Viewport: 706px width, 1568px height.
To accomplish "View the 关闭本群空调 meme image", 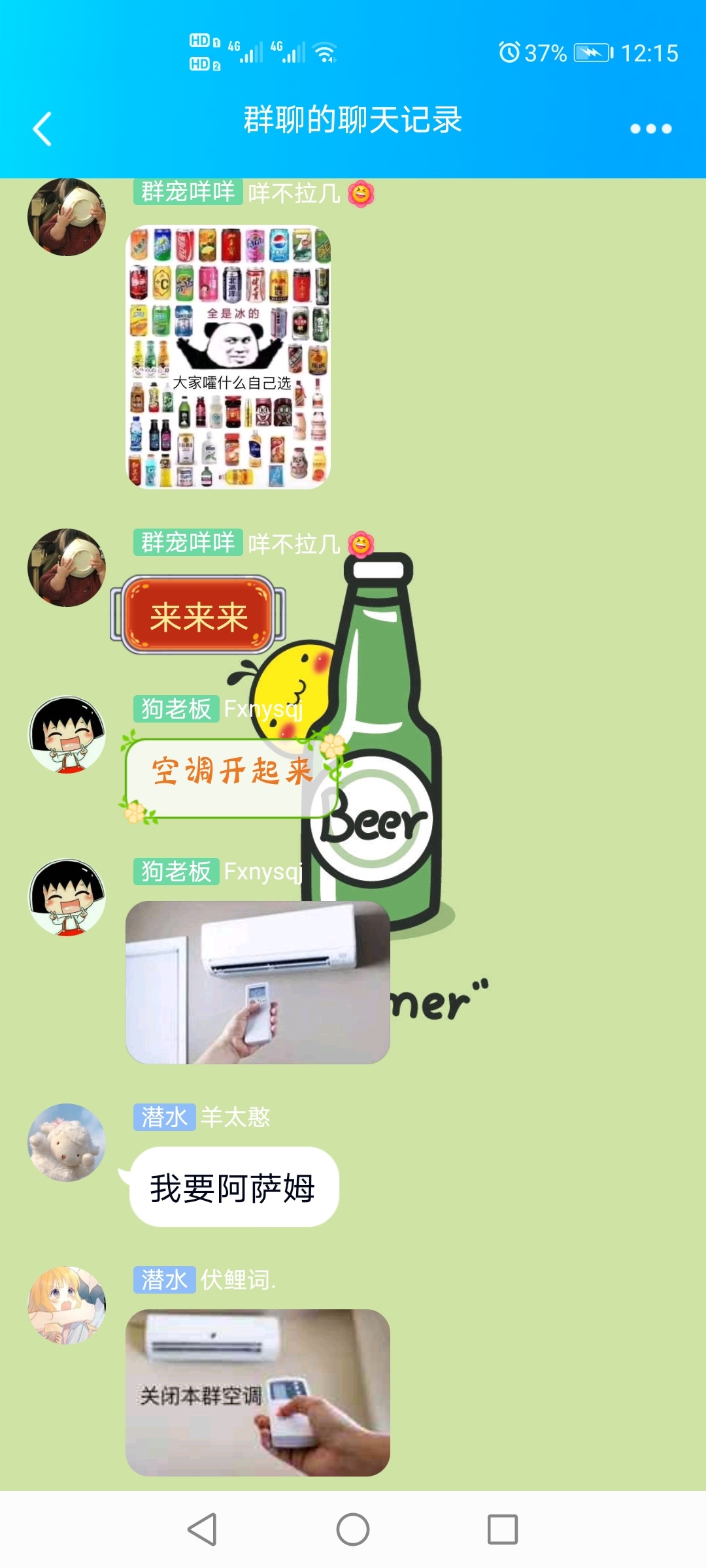I will 258,1392.
